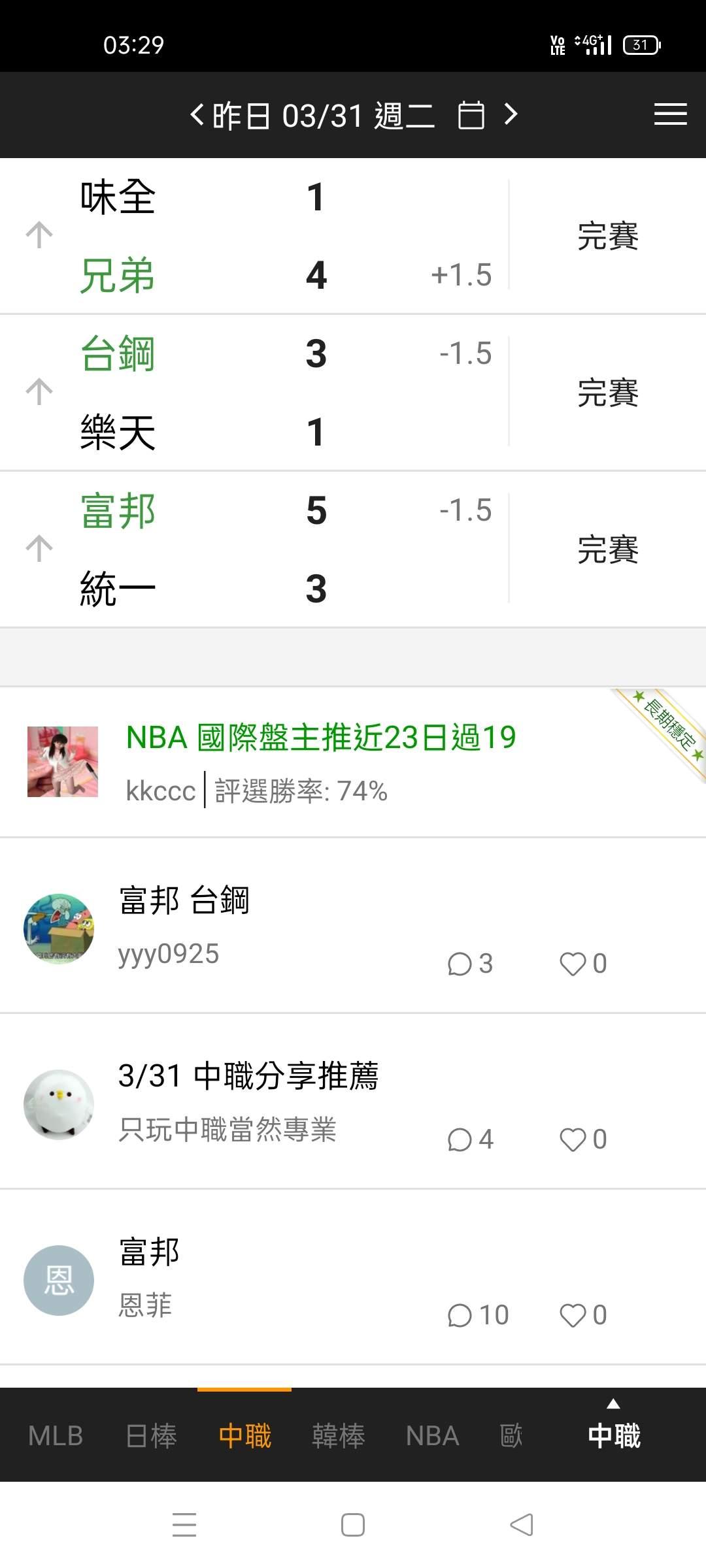The height and width of the screenshot is (1568, 706).
Task: Expand the 中職 league selector
Action: (x=613, y=1431)
